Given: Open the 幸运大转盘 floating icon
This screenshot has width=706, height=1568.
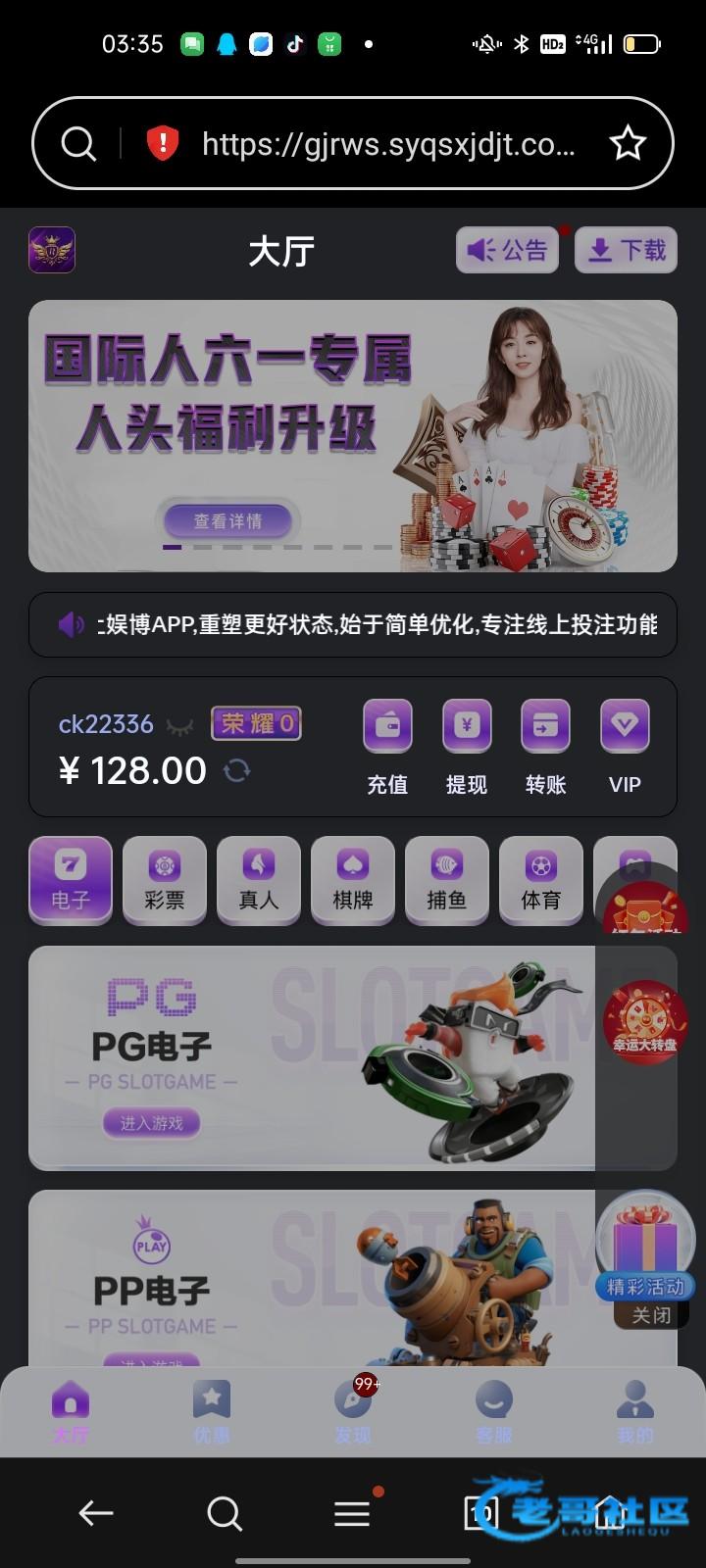Looking at the screenshot, I should 645,1024.
